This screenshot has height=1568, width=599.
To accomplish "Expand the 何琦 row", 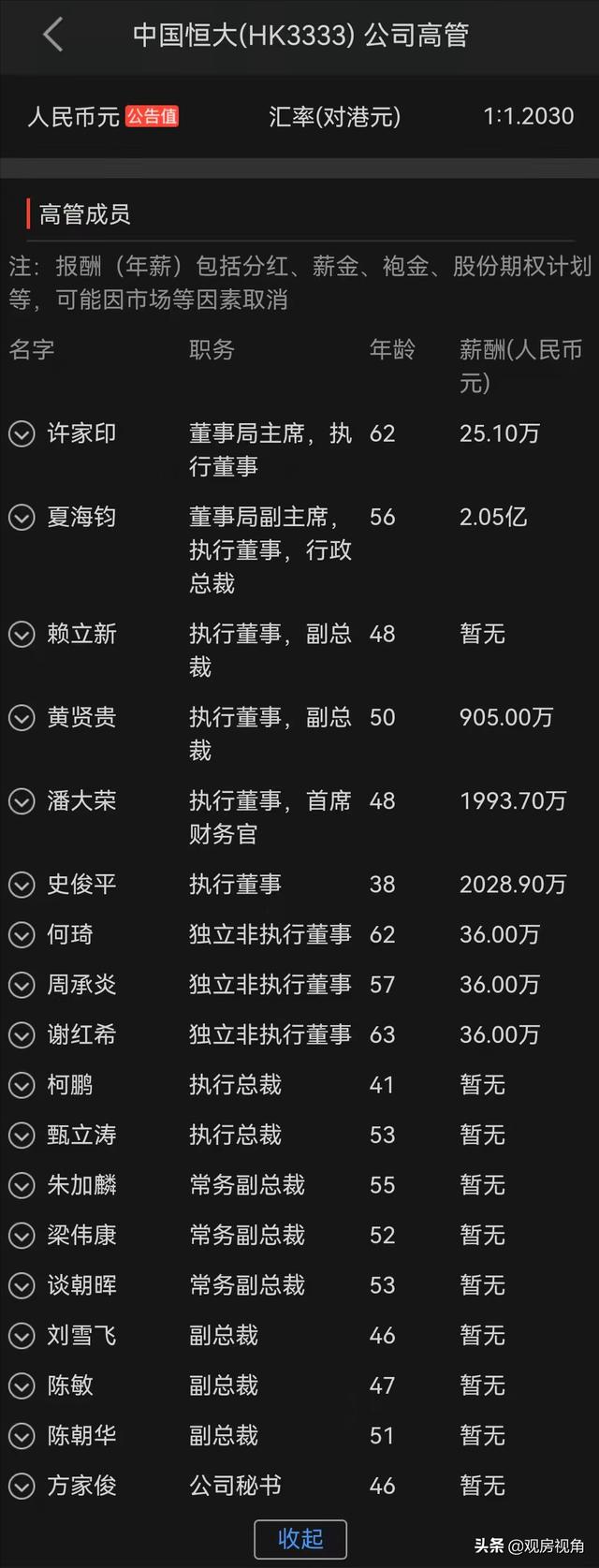I will 22,934.
